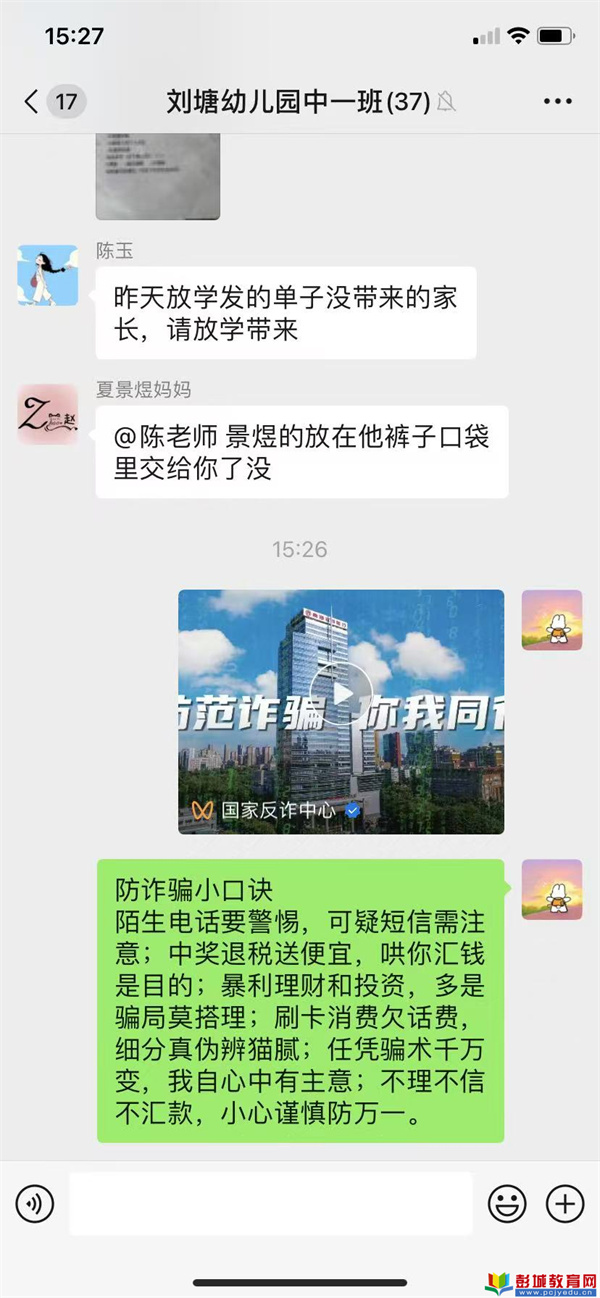Open the emoji sticker panel
Image resolution: width=600 pixels, height=1298 pixels.
point(507,1203)
